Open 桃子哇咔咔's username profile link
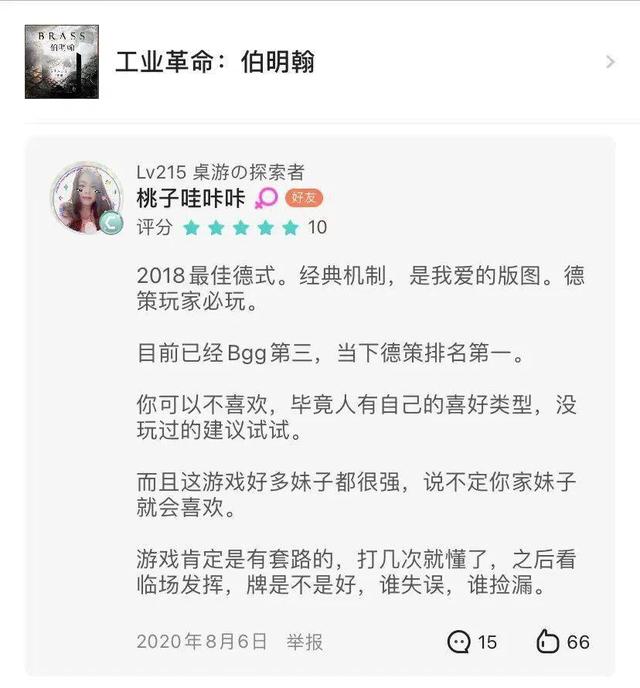Screen dimensions: 640x688 [x=190, y=198]
